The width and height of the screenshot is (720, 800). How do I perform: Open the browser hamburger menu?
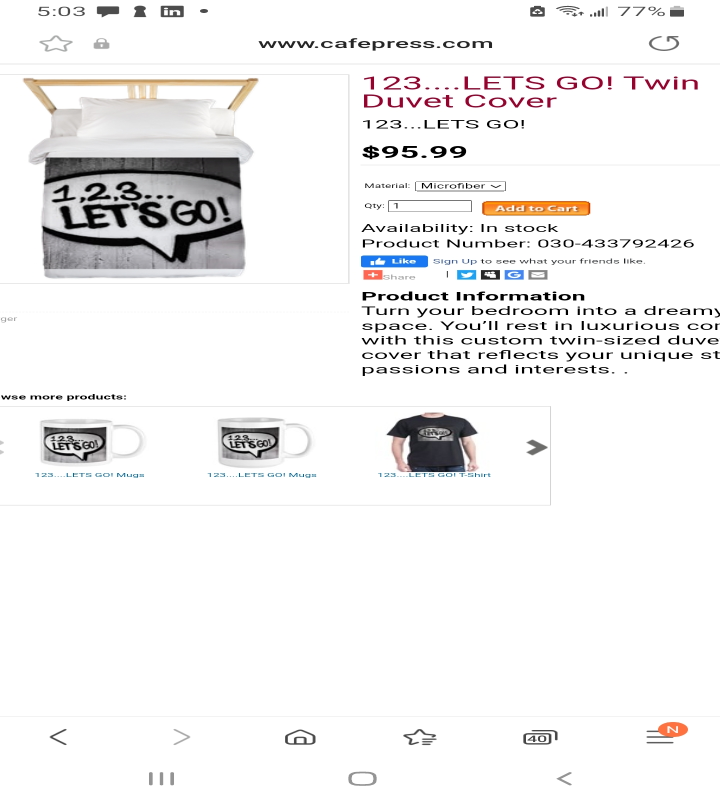tap(660, 737)
